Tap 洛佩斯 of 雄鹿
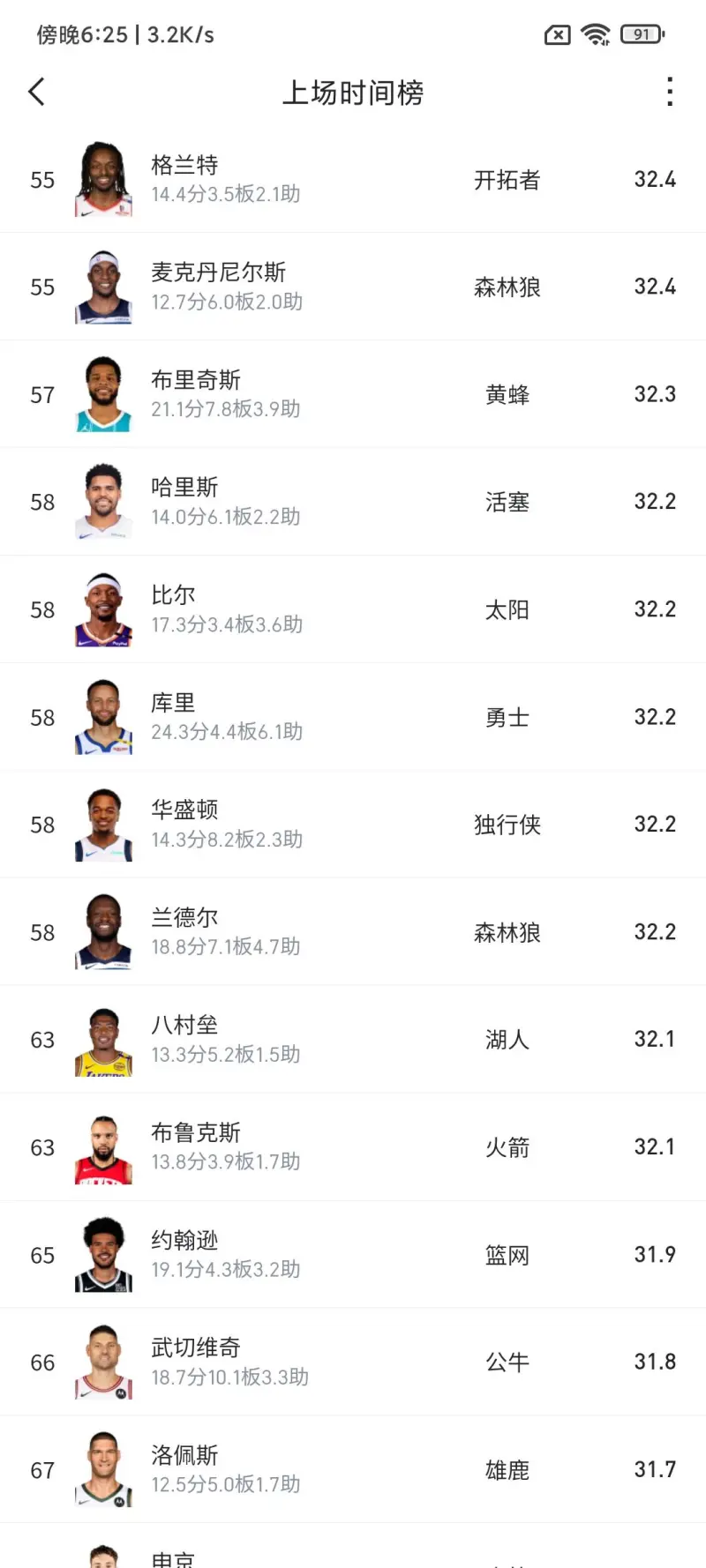This screenshot has height=1568, width=706. point(353,1471)
